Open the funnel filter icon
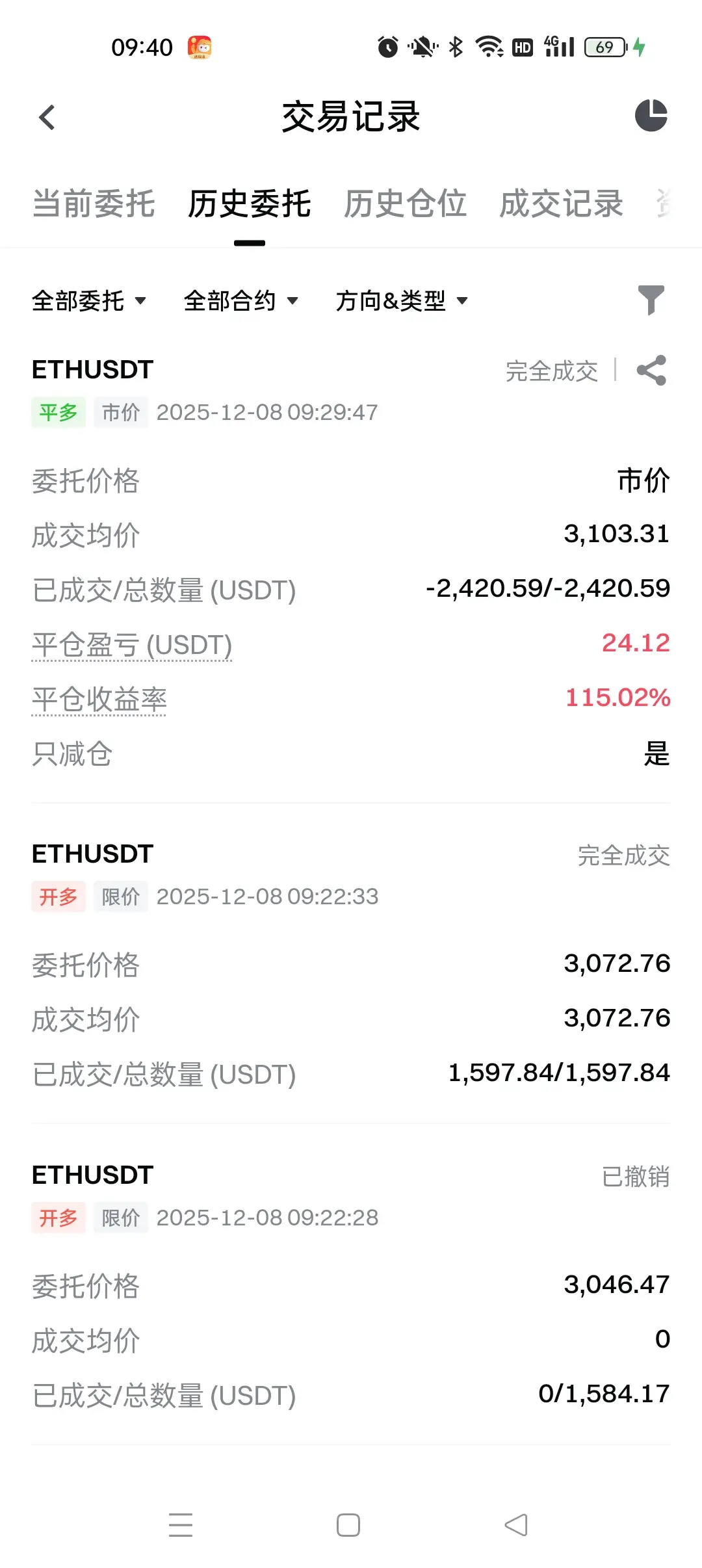The width and height of the screenshot is (702, 1568). (651, 300)
